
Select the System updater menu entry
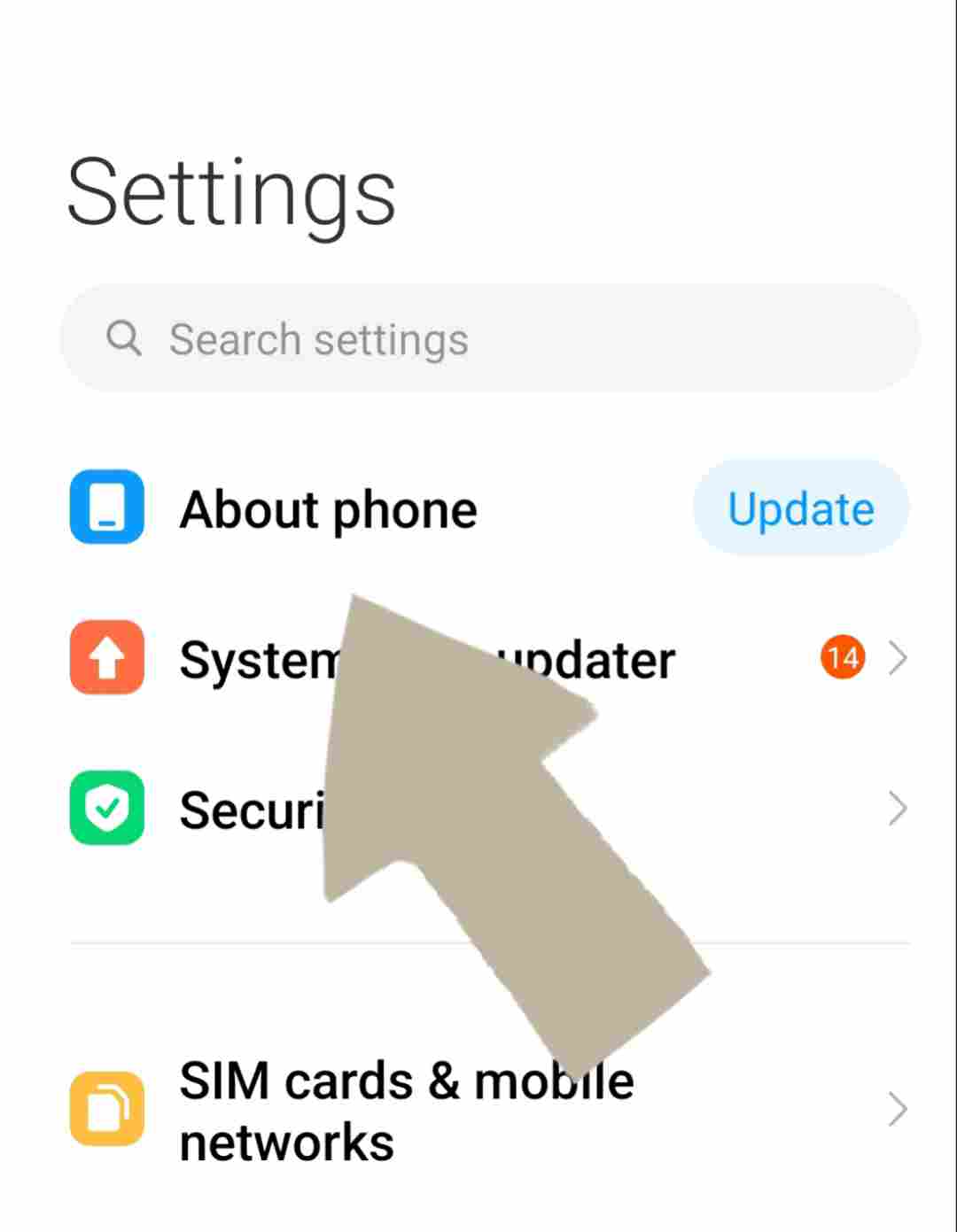pyautogui.click(x=428, y=658)
